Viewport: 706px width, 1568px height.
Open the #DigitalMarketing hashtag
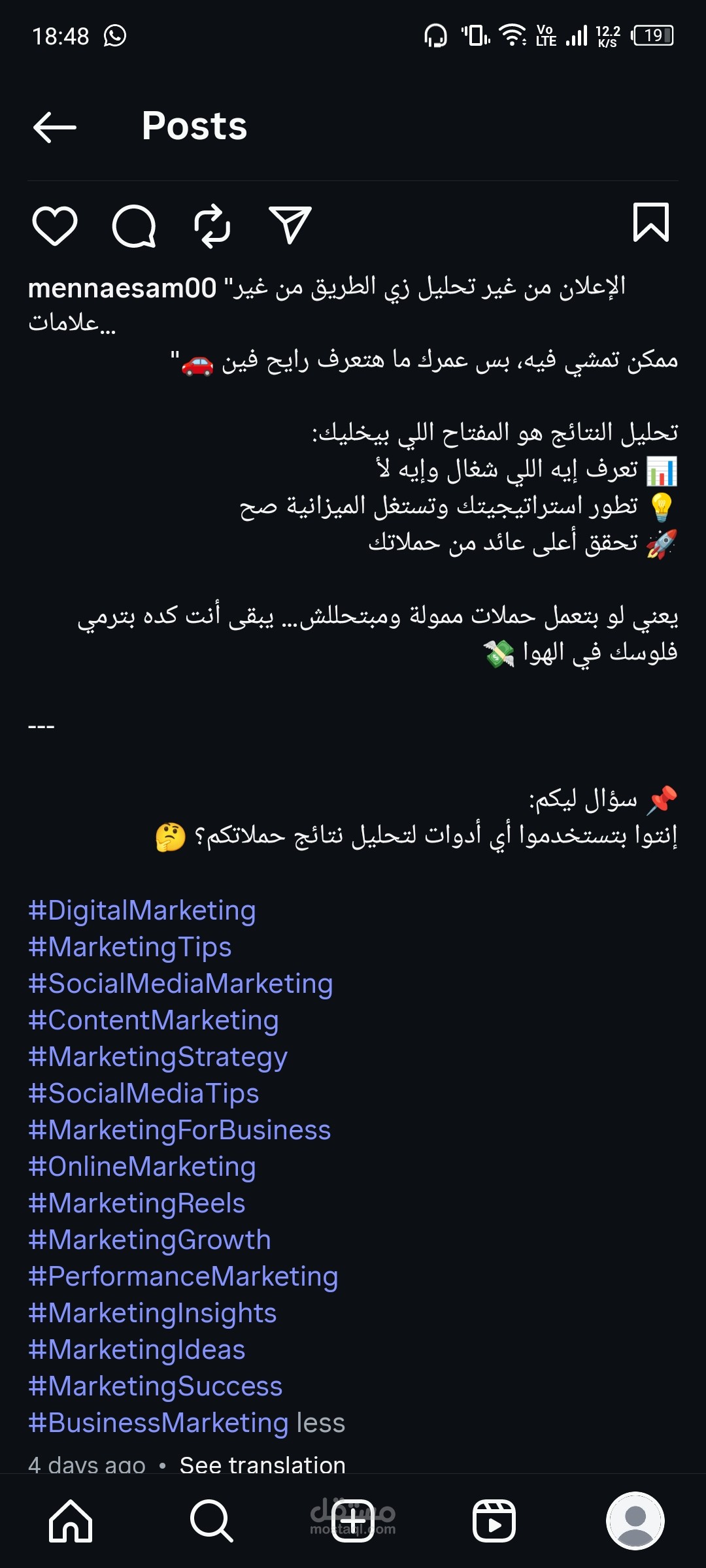tap(142, 910)
